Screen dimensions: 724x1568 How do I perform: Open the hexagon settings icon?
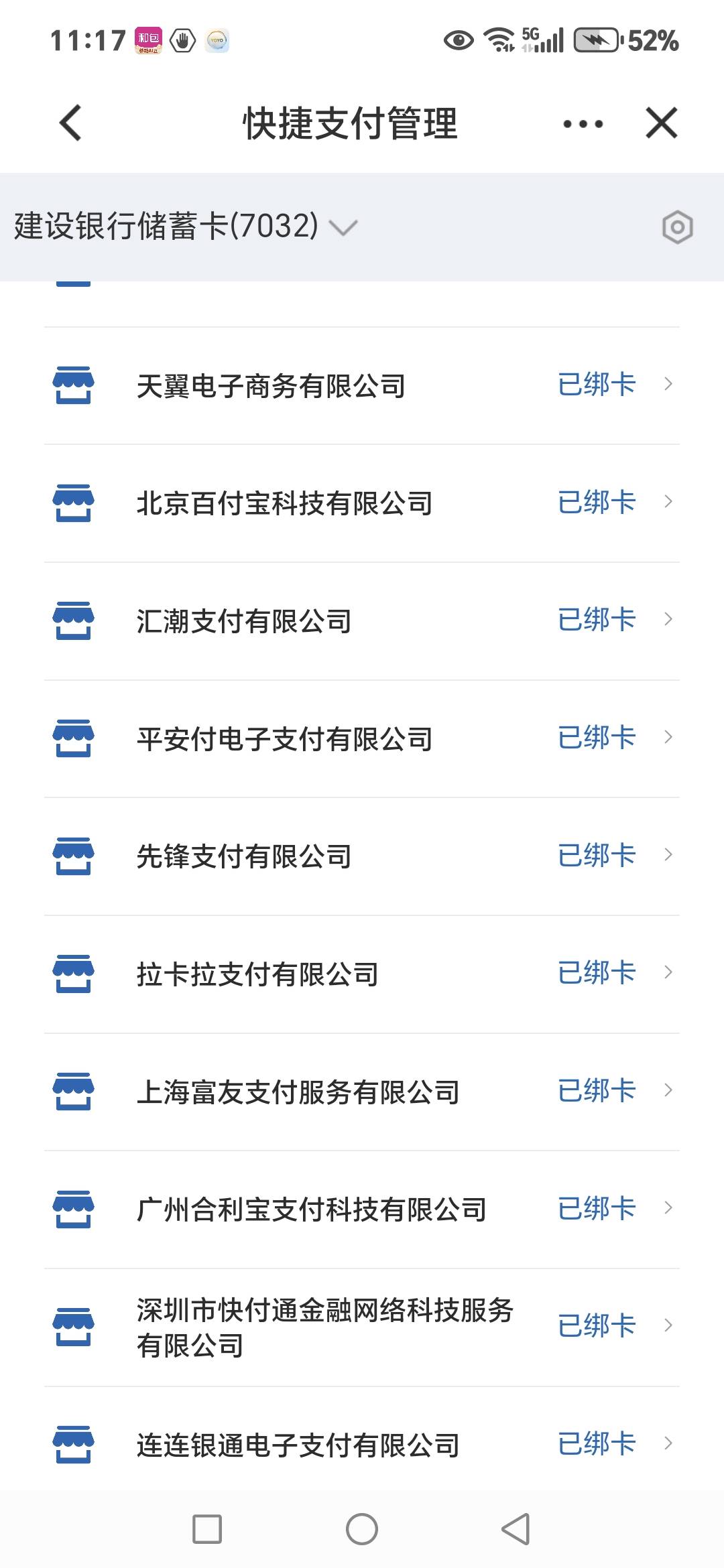point(677,227)
